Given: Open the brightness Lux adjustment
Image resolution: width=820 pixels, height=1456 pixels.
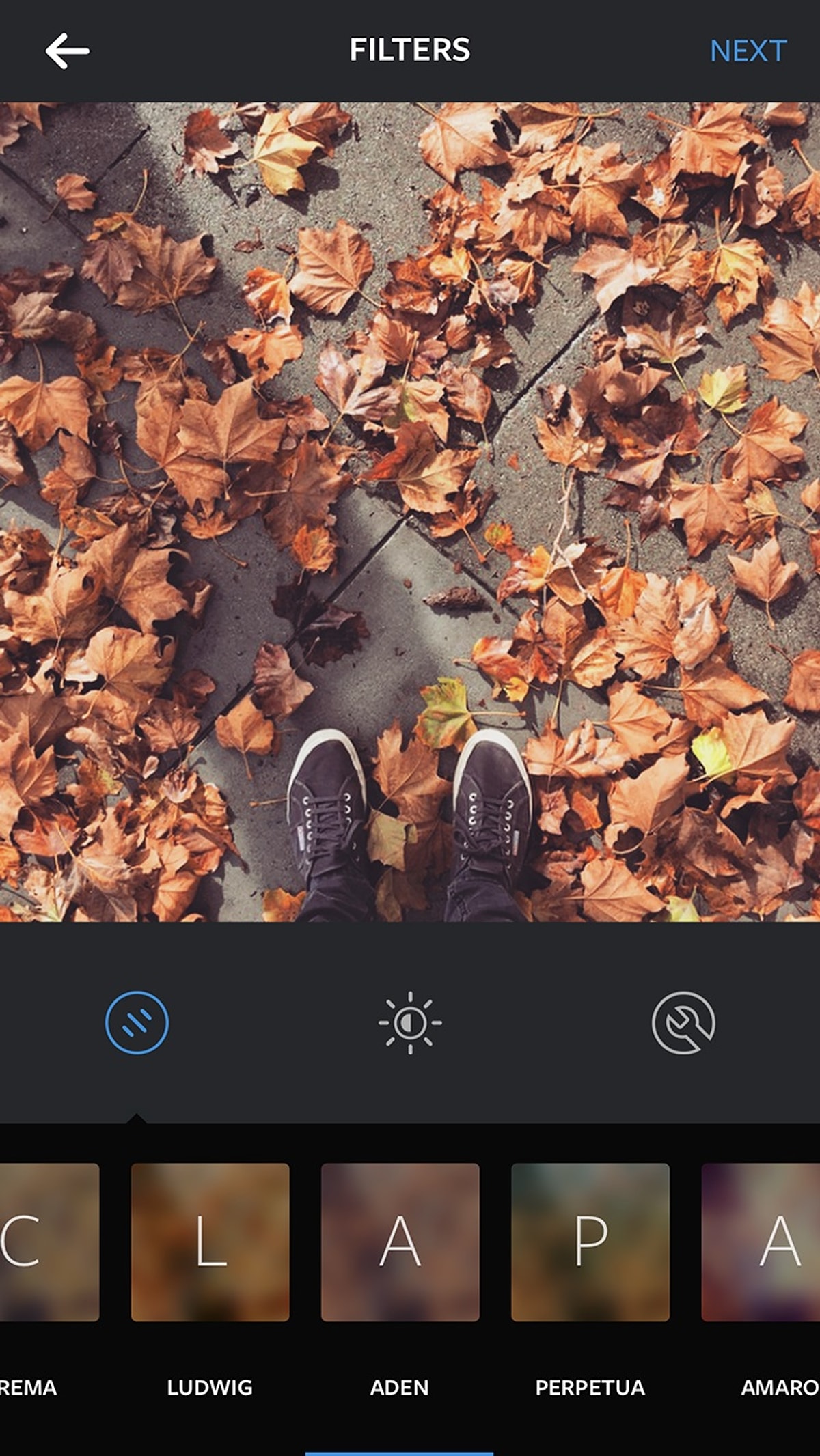Looking at the screenshot, I should pyautogui.click(x=410, y=1022).
